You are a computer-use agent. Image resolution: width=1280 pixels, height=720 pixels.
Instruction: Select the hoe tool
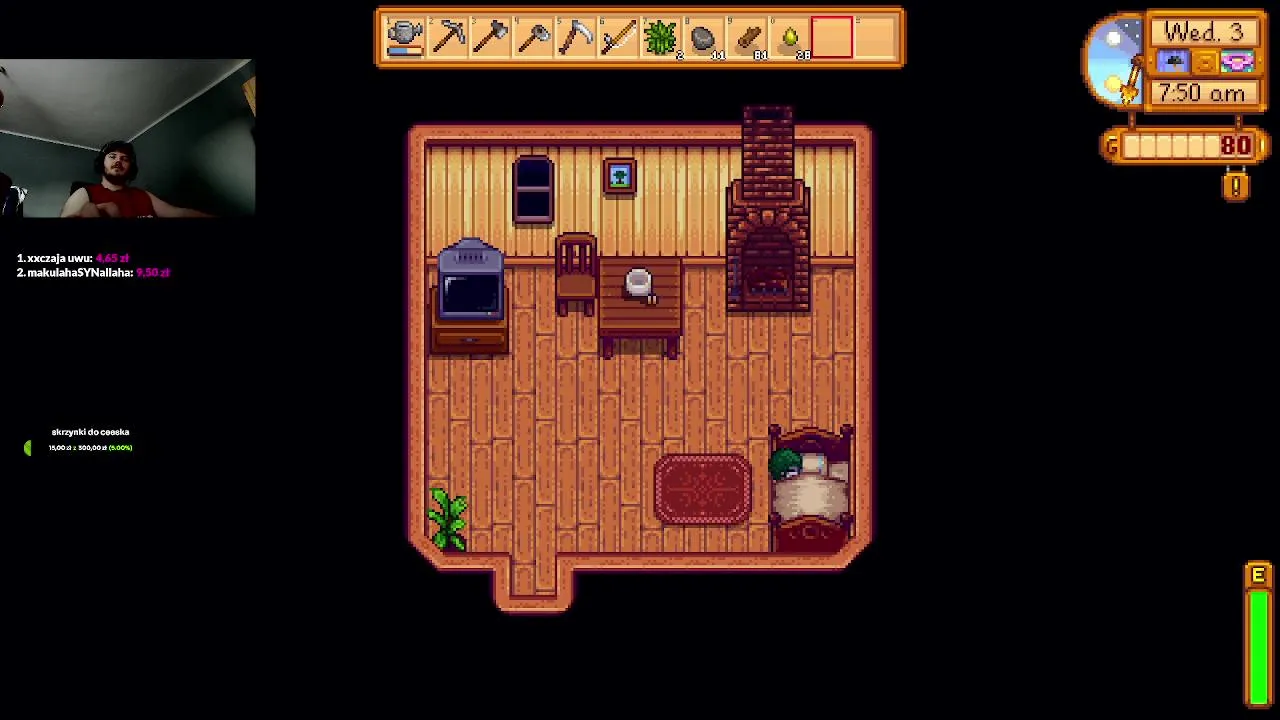tap(533, 39)
